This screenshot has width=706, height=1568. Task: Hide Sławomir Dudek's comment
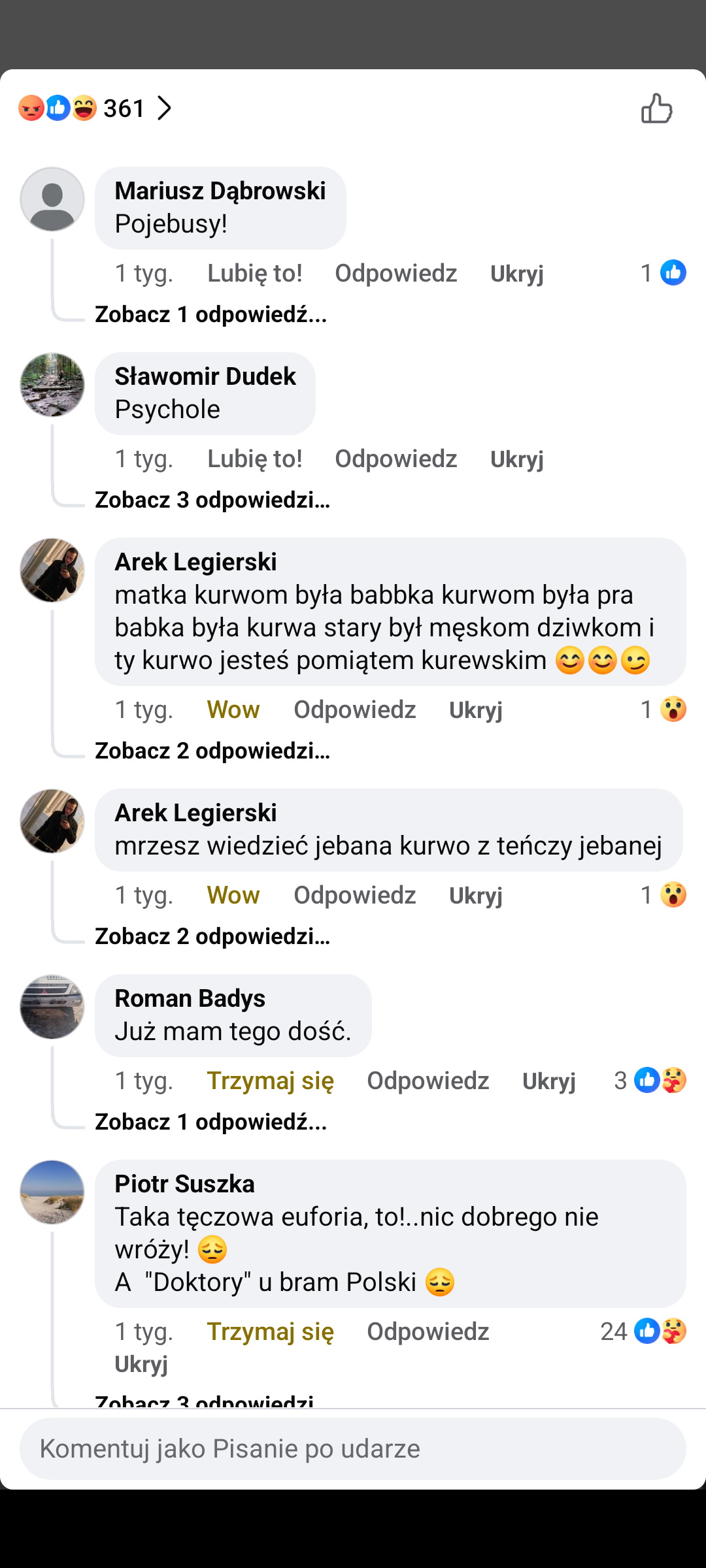(516, 459)
